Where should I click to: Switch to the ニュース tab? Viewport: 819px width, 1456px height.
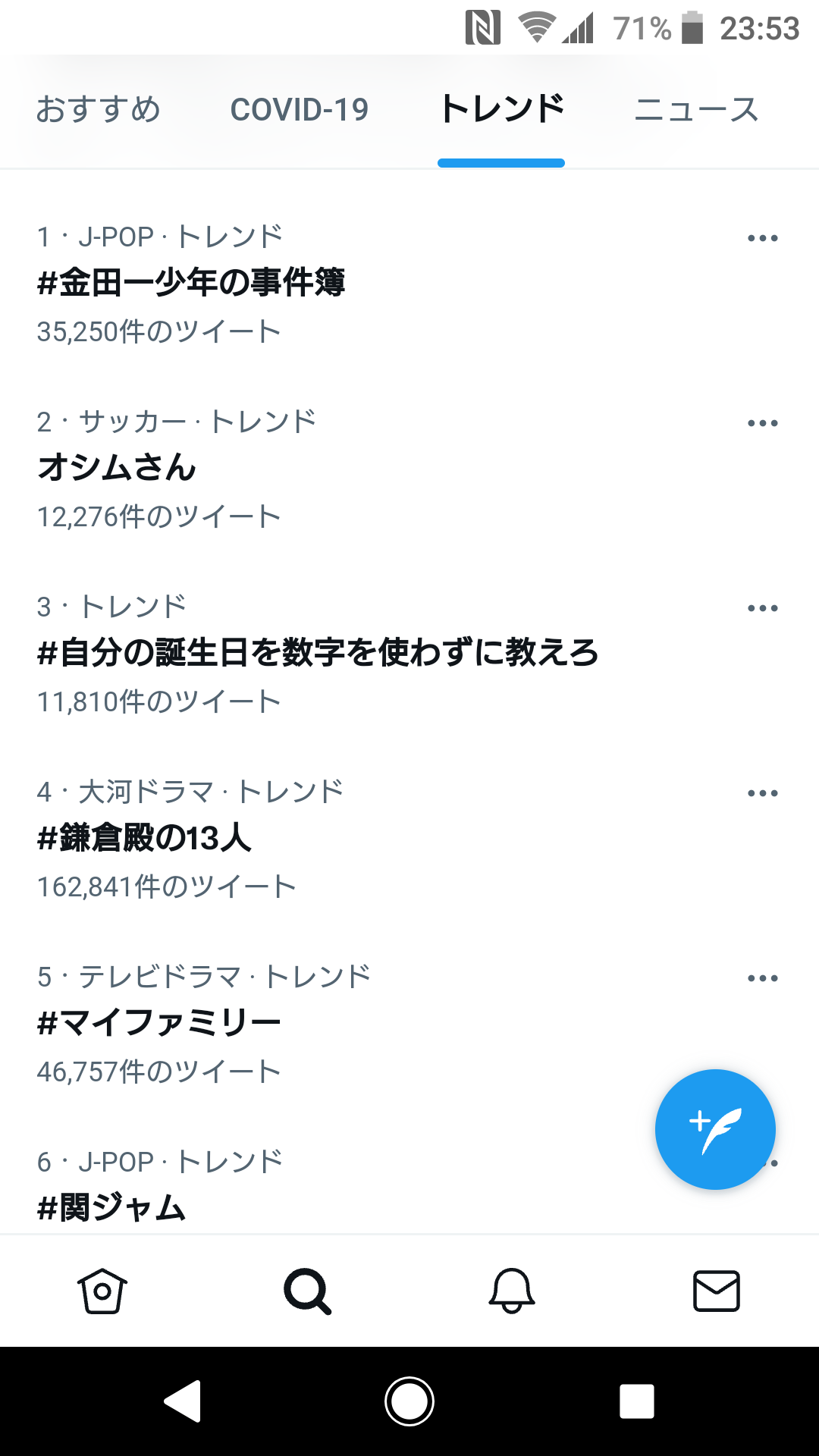click(x=696, y=109)
